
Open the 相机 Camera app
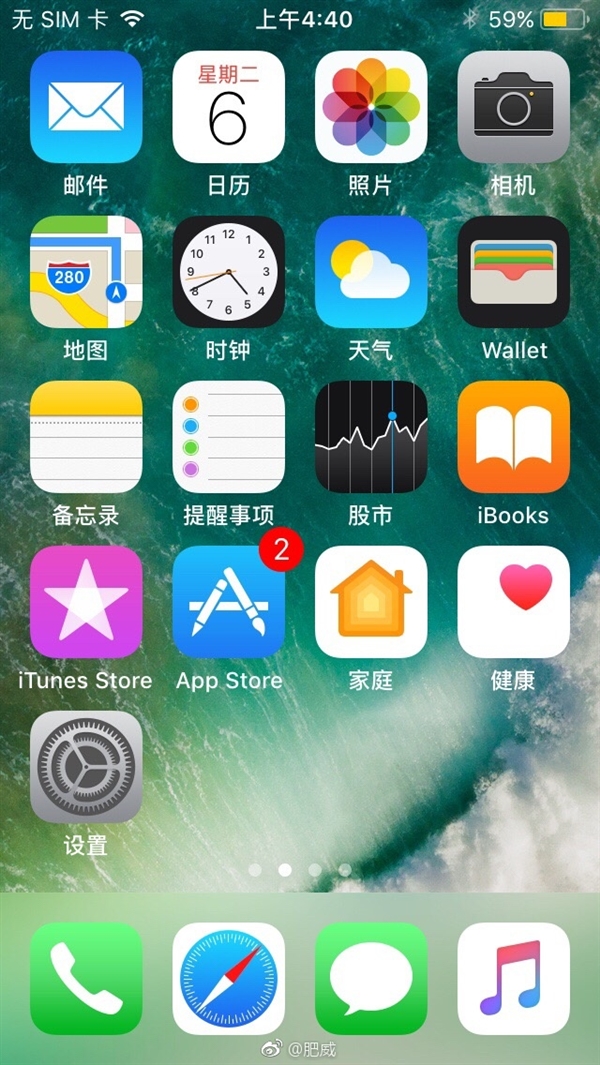(x=514, y=107)
